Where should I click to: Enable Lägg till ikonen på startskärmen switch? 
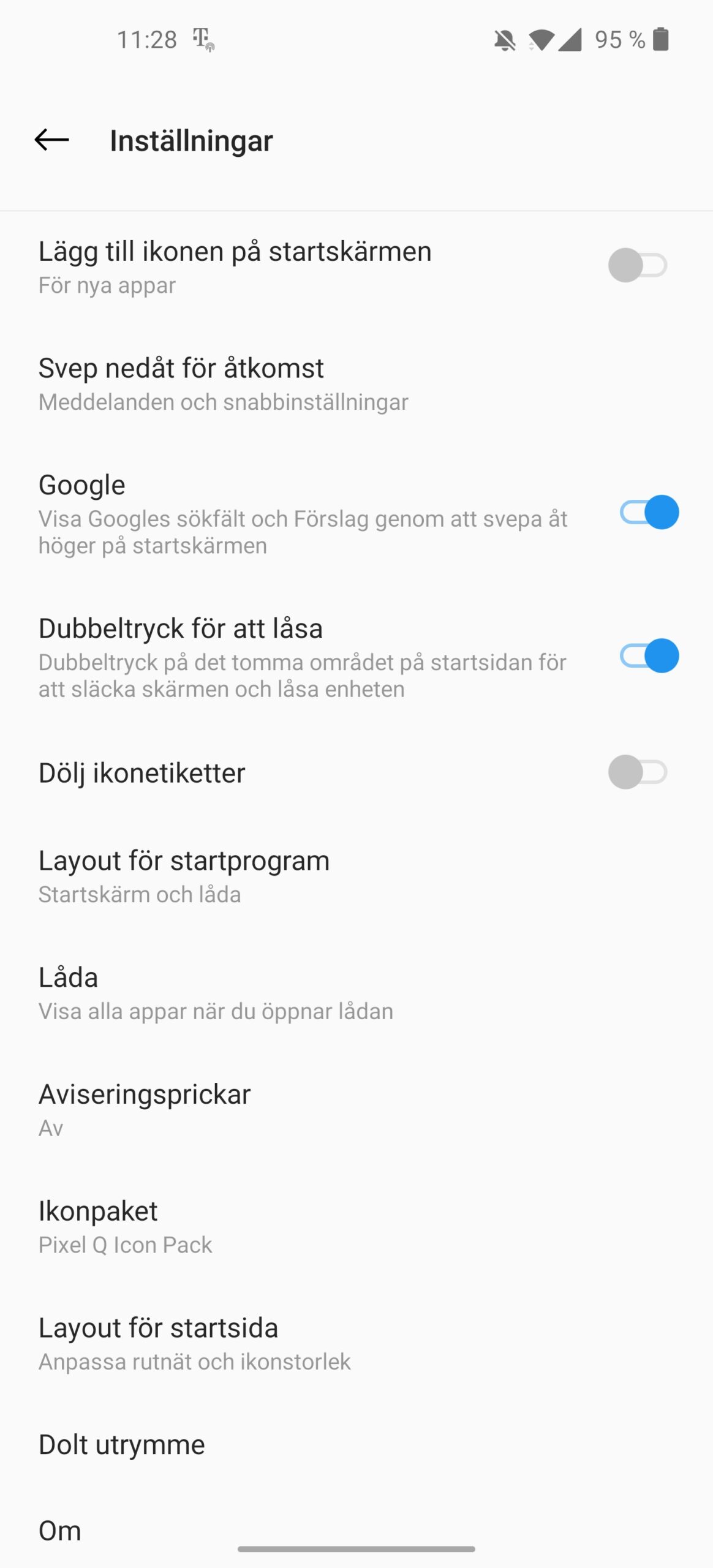click(637, 265)
